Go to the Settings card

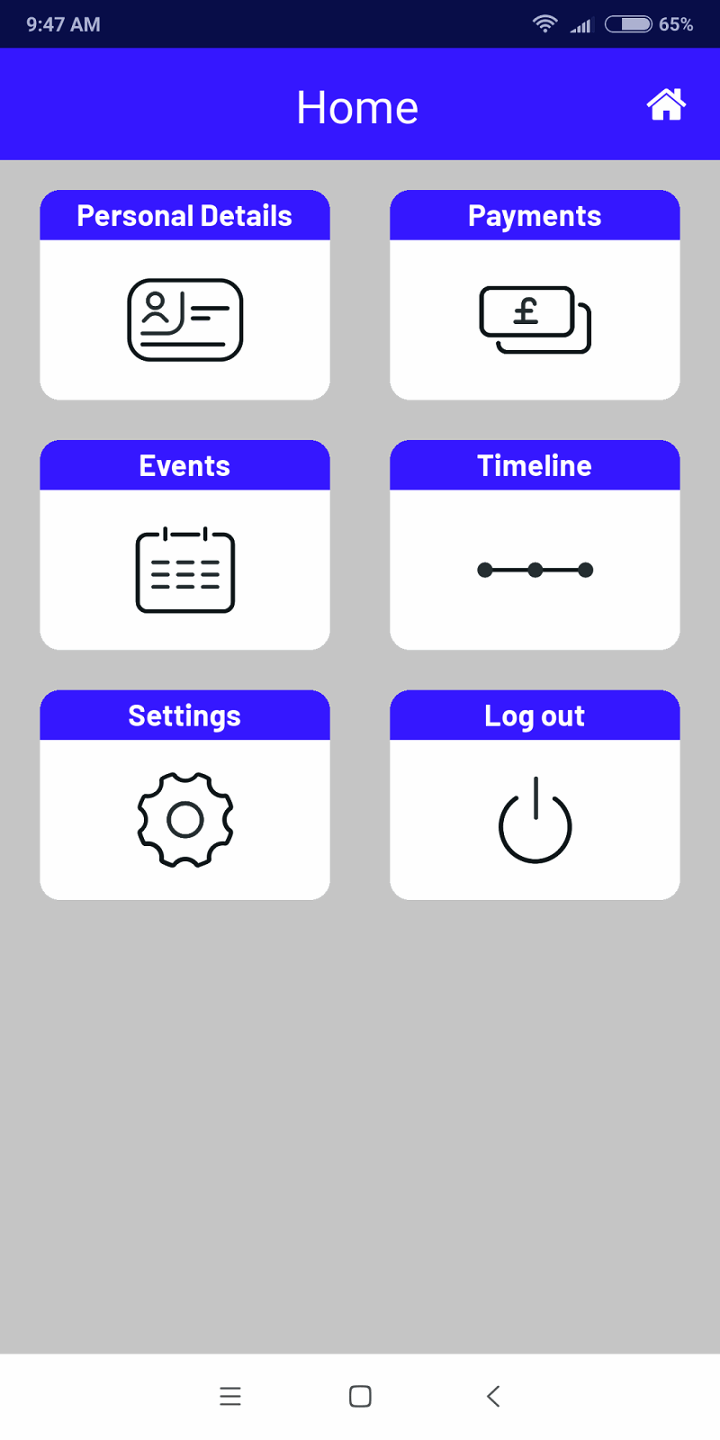[x=185, y=796]
